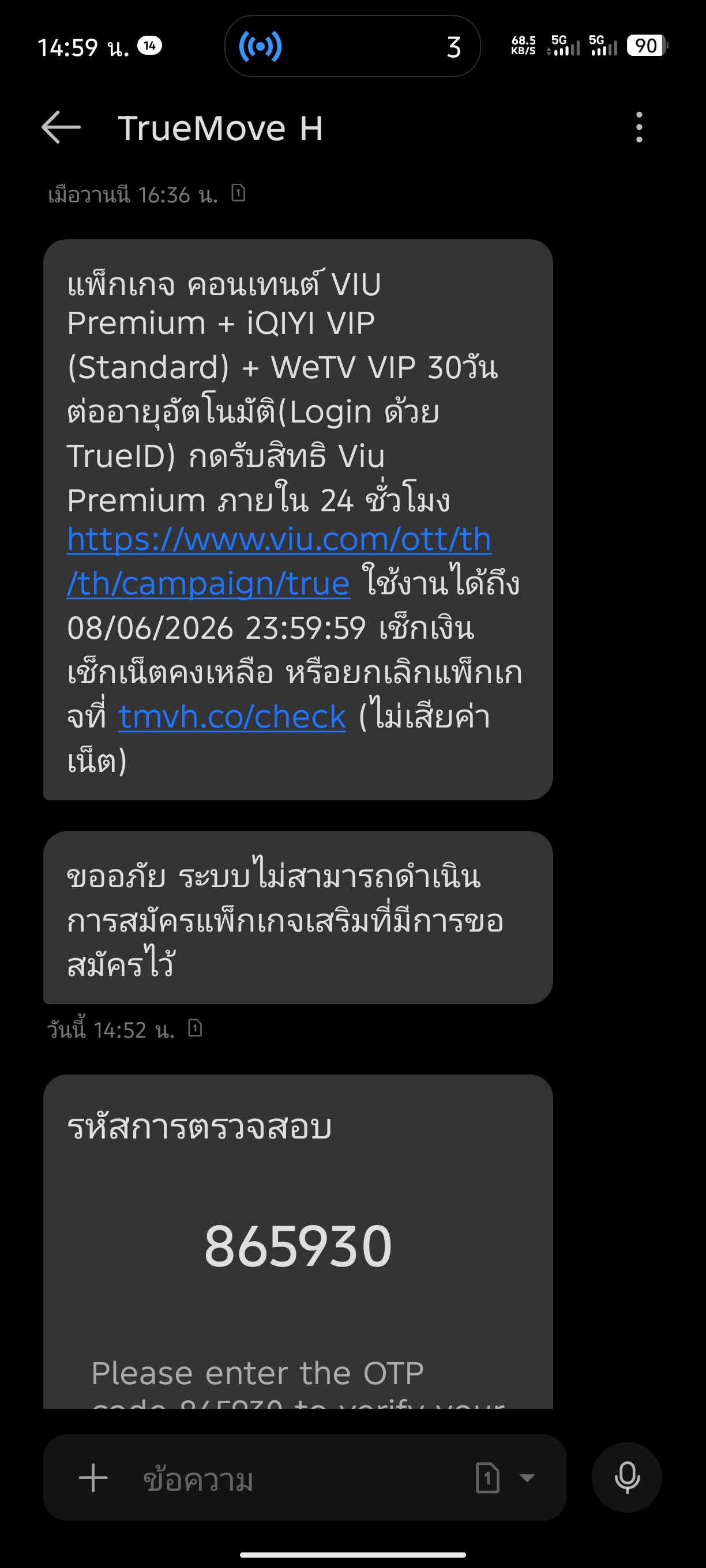Tap the microphone voice input button

(627, 1477)
